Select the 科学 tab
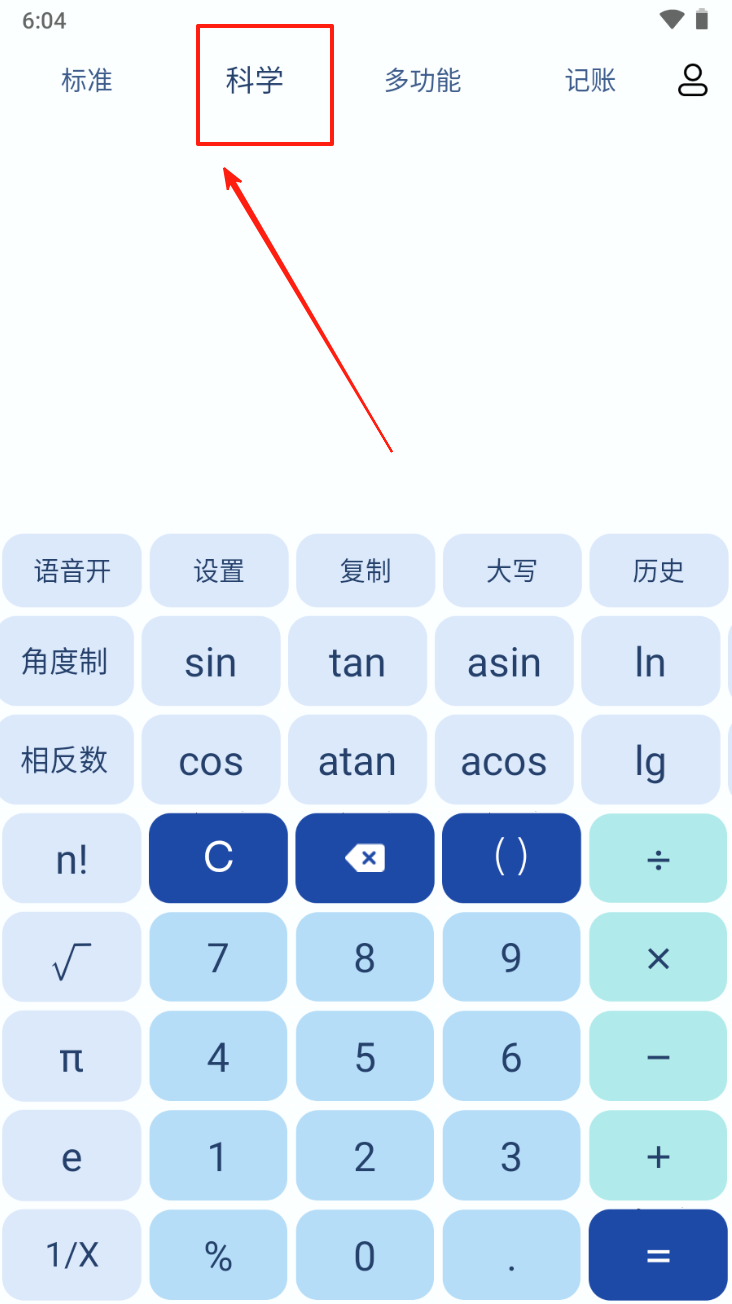This screenshot has height=1304, width=732. click(x=255, y=80)
